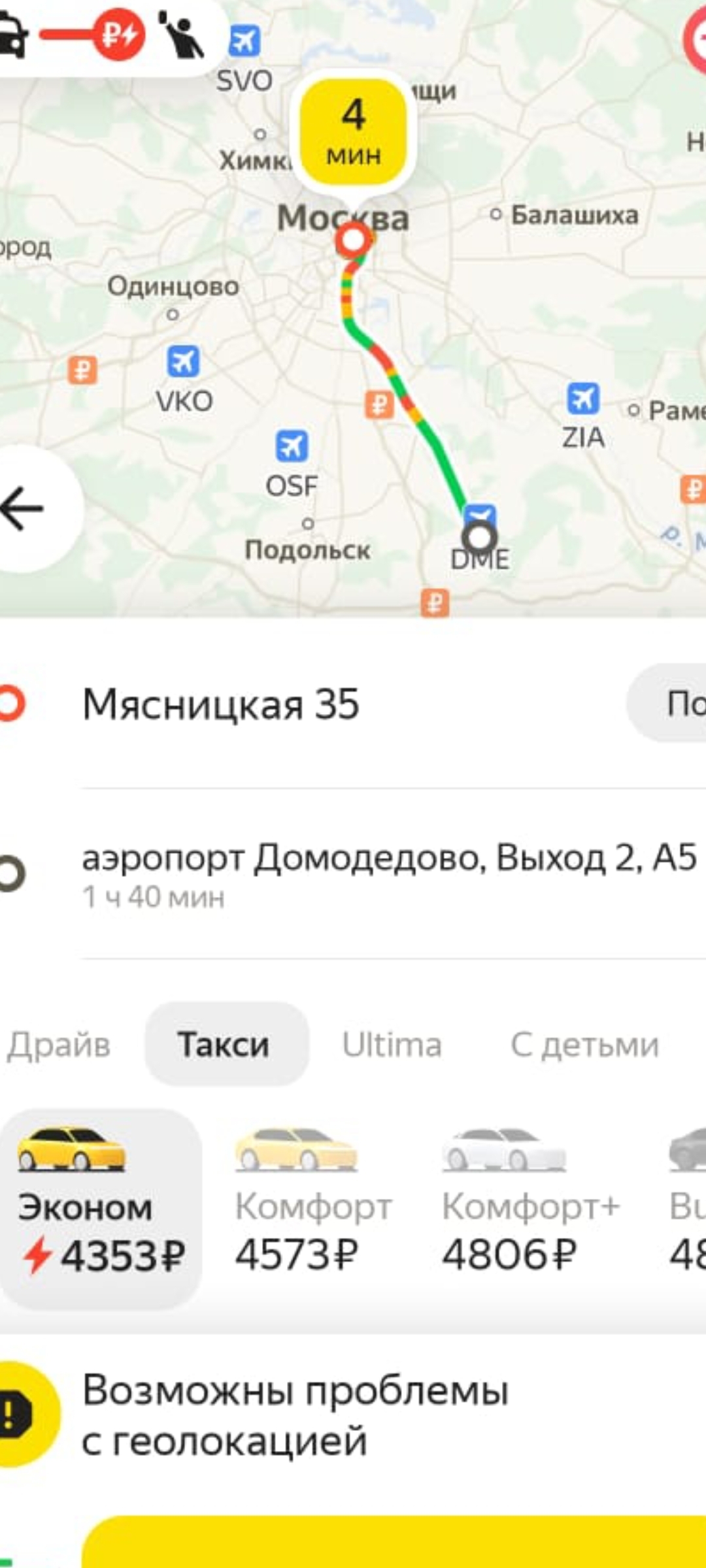Open the С детьми tab
The image size is (706, 1568).
point(584,1044)
